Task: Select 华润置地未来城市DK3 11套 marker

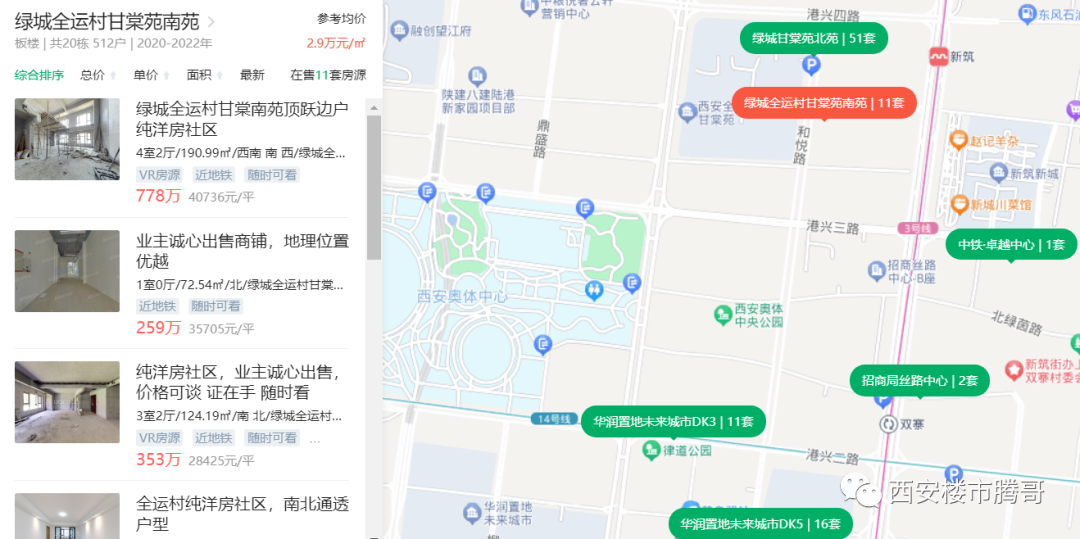Action: click(x=673, y=421)
